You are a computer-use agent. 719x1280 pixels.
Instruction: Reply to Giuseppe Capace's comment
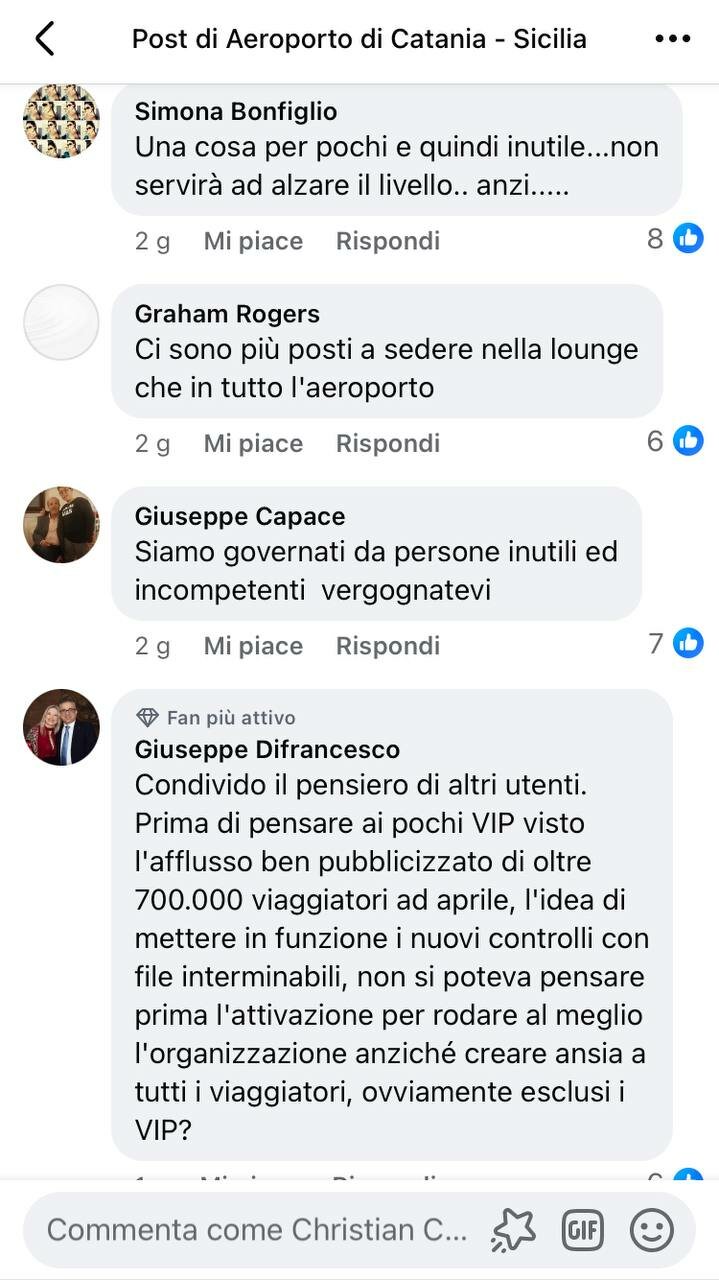tap(388, 646)
